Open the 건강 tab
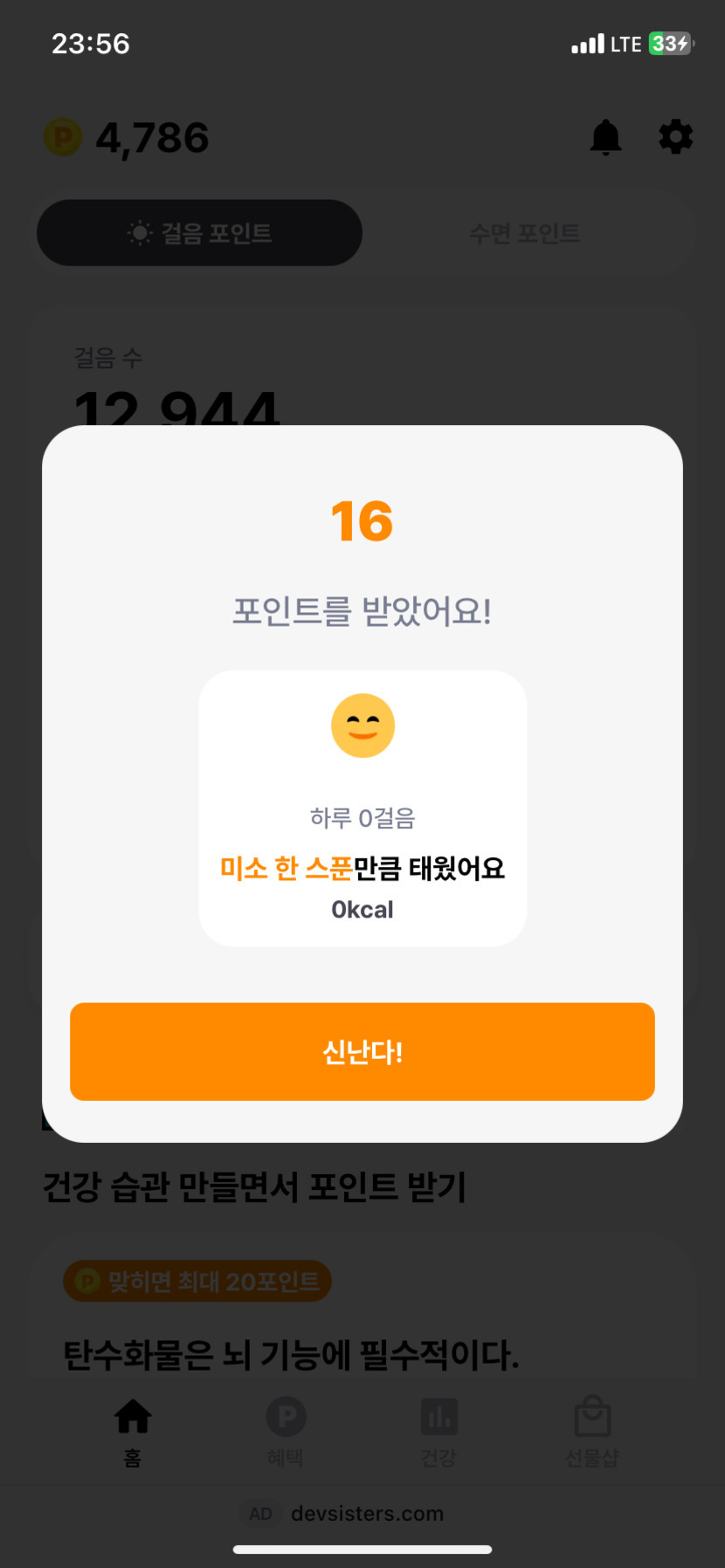The width and height of the screenshot is (725, 1568). tap(438, 1432)
